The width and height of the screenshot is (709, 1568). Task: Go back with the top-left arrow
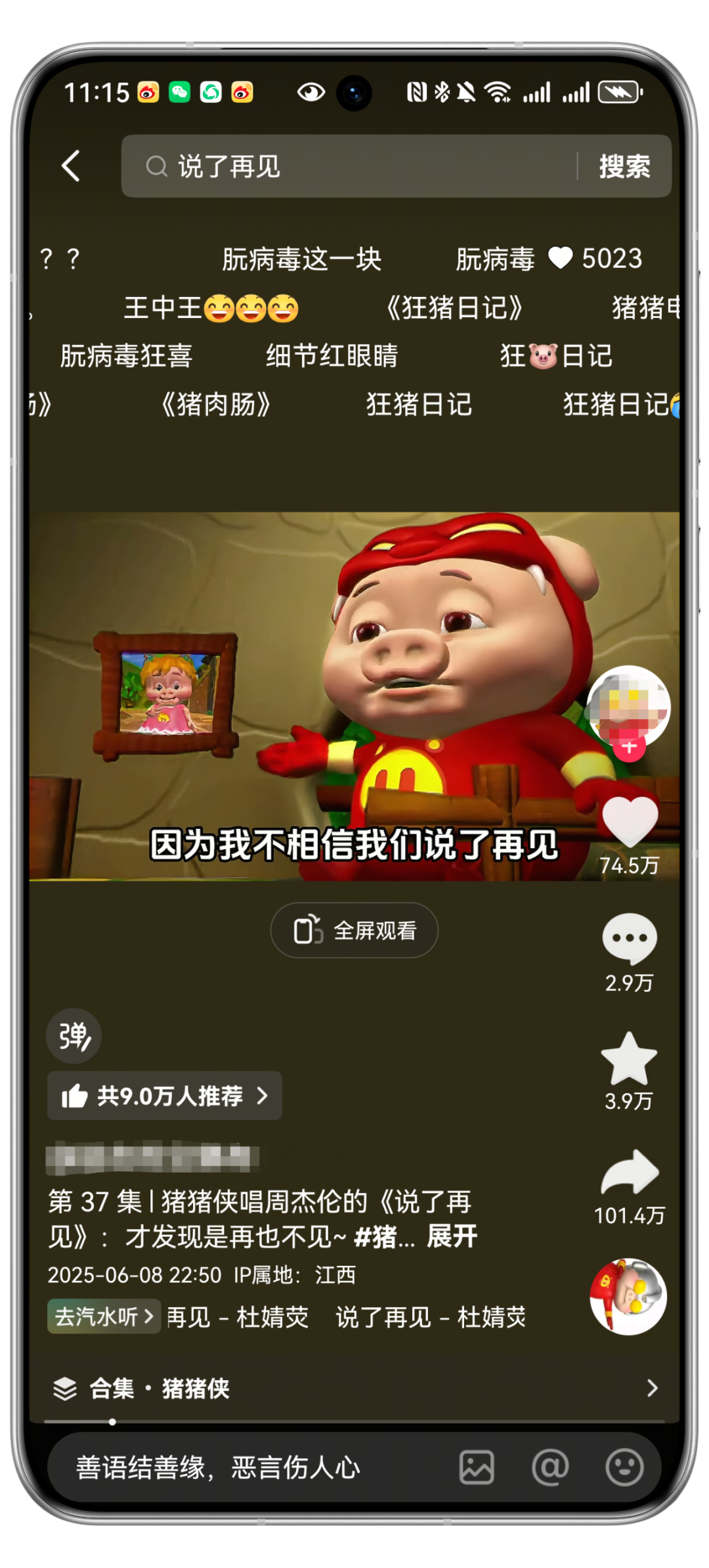[x=71, y=166]
